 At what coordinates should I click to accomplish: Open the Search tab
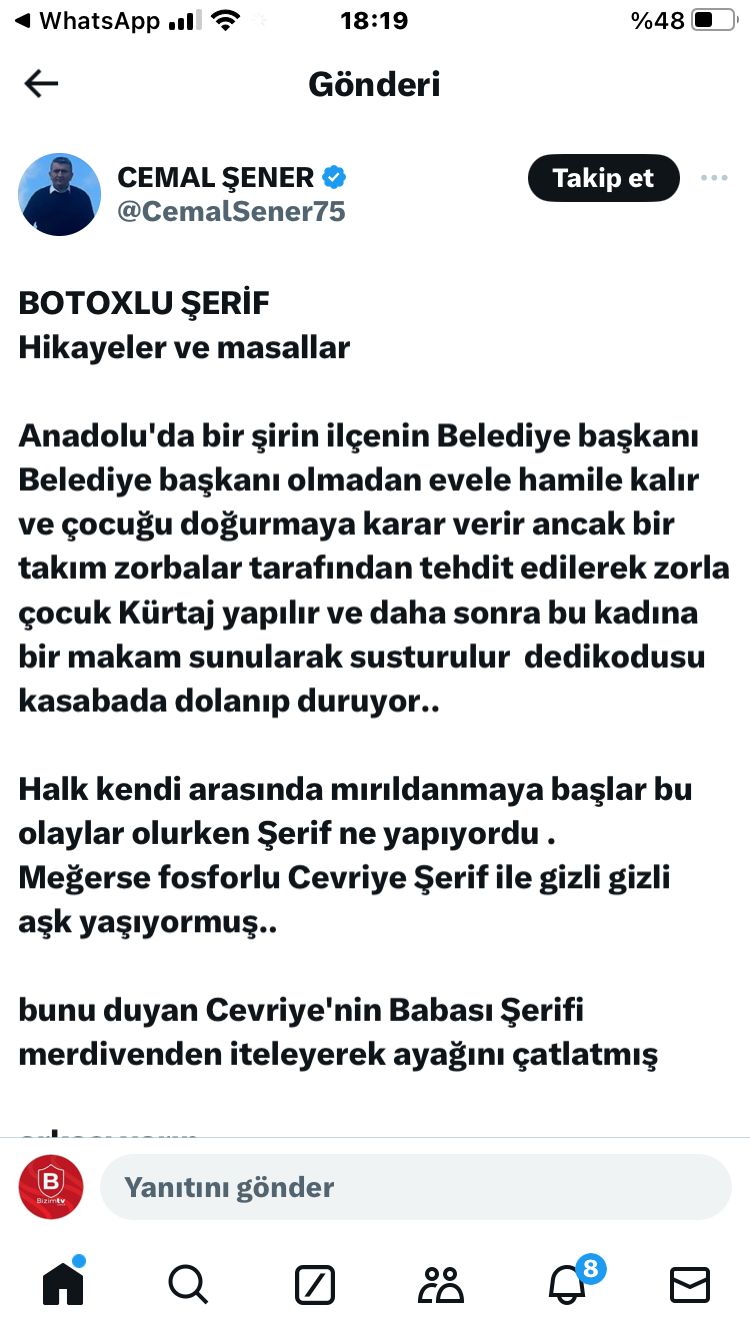(188, 1284)
